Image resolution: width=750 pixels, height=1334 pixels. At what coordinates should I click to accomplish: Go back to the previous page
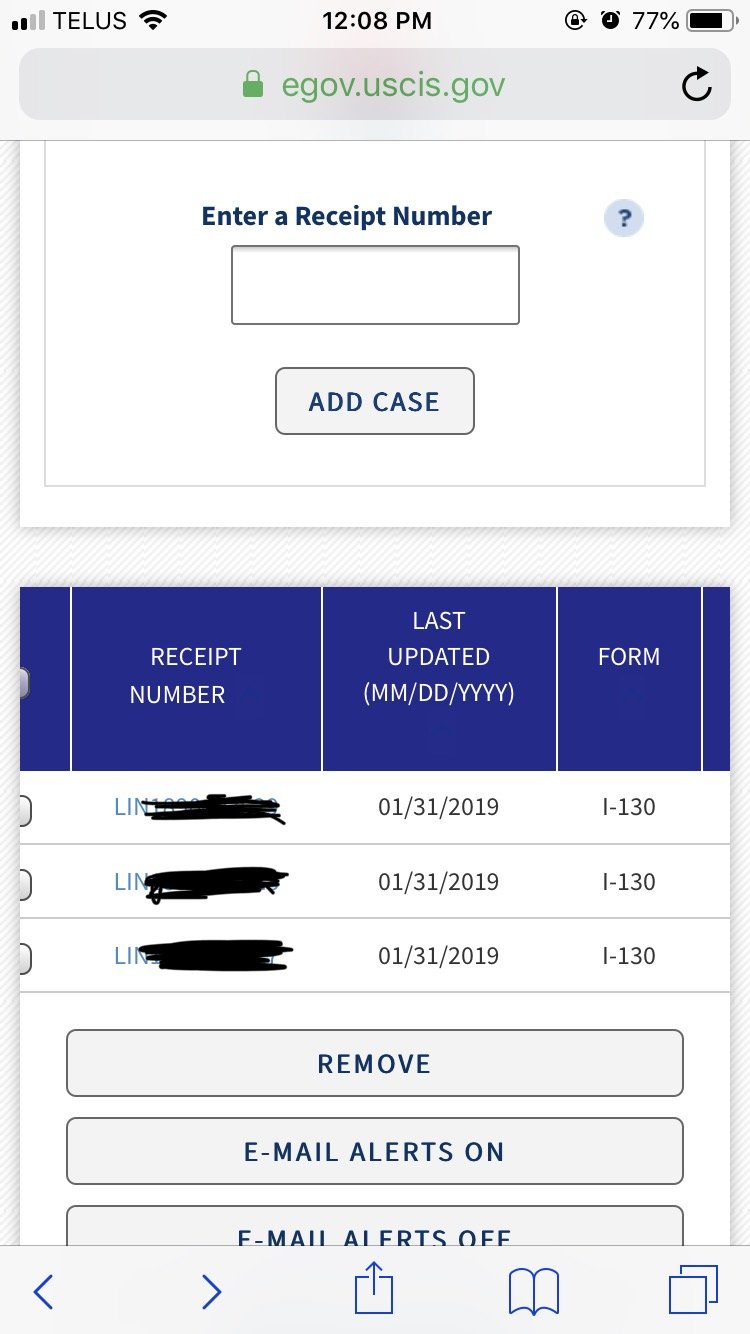tap(43, 1292)
